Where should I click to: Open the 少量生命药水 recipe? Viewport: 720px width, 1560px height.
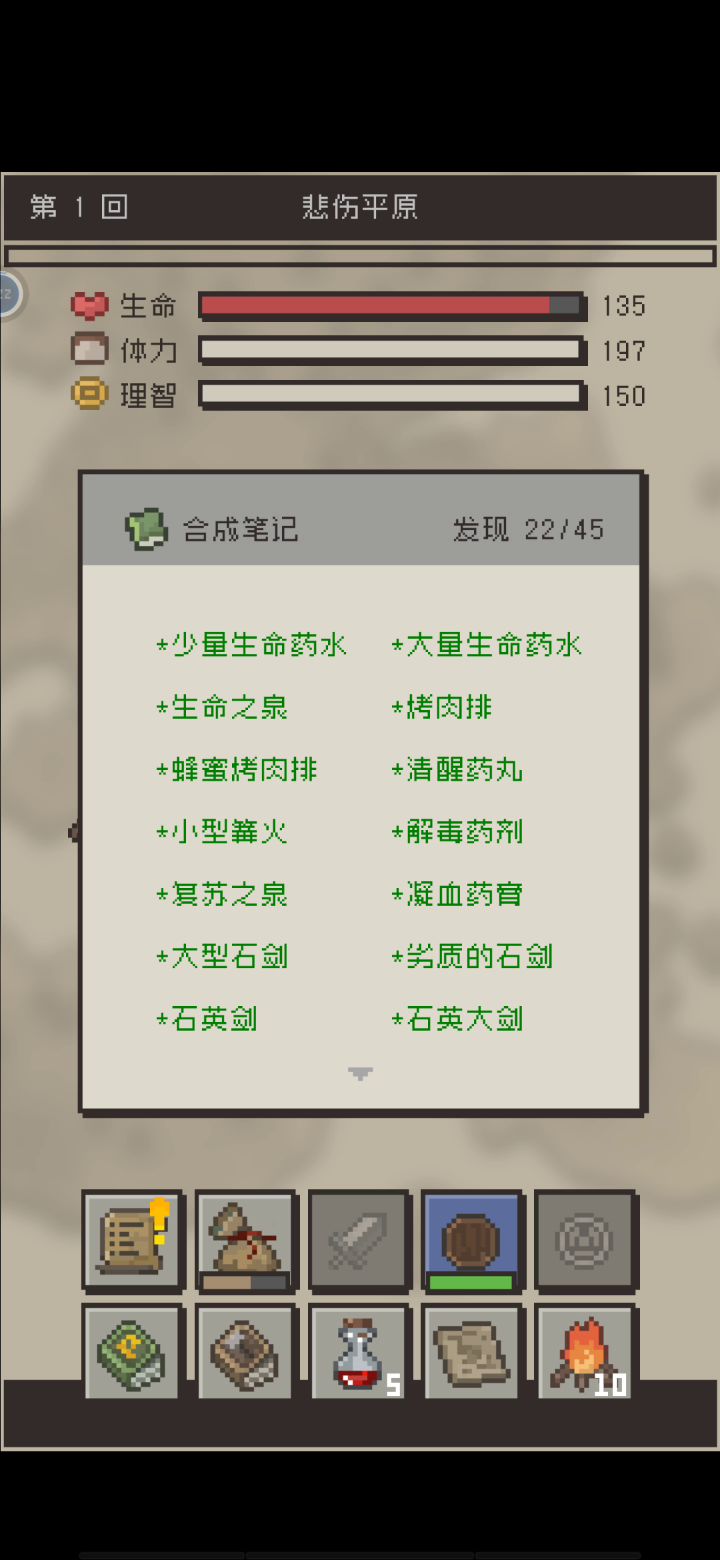[x=252, y=645]
